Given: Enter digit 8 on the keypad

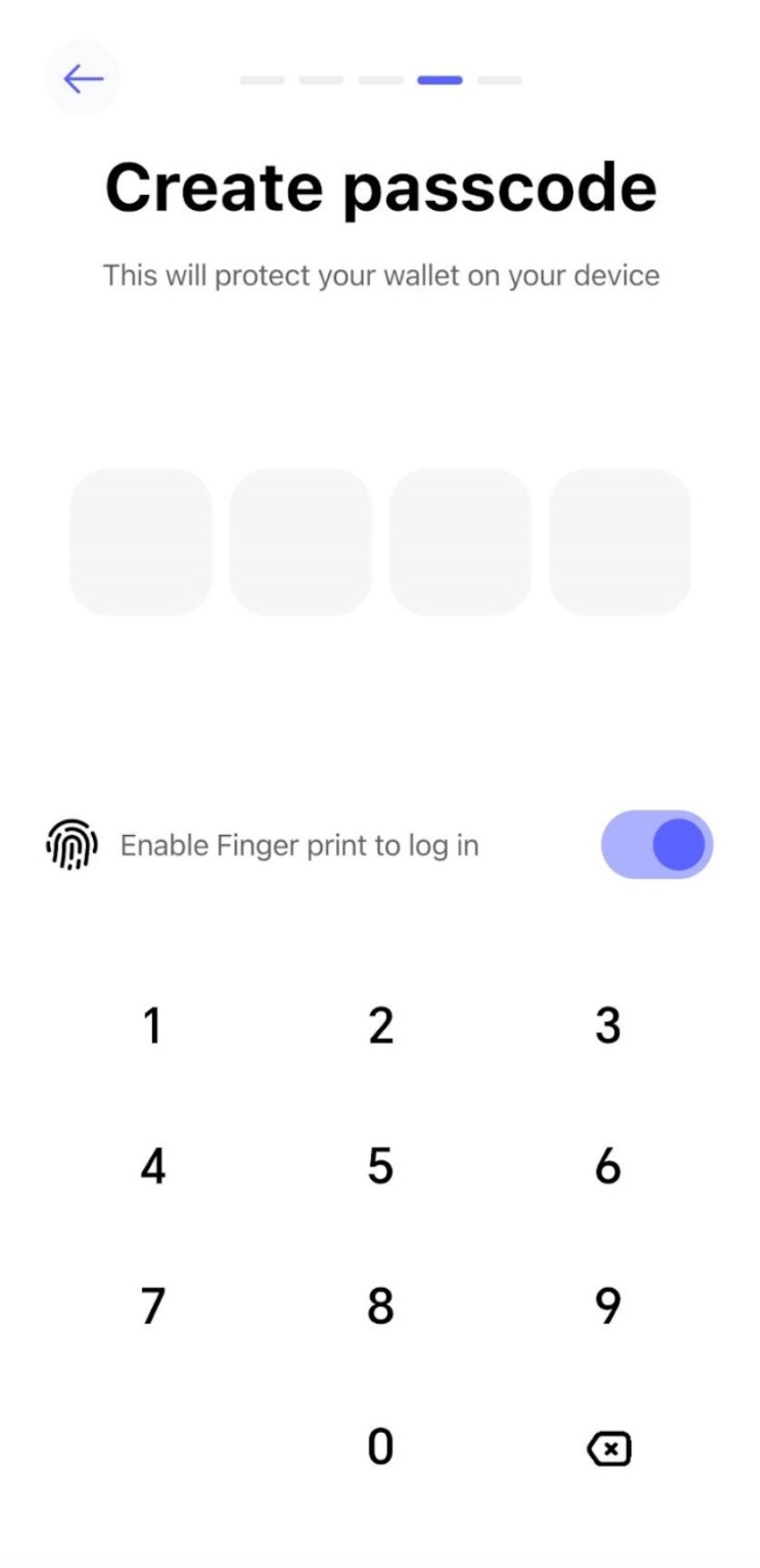Looking at the screenshot, I should [380, 1306].
